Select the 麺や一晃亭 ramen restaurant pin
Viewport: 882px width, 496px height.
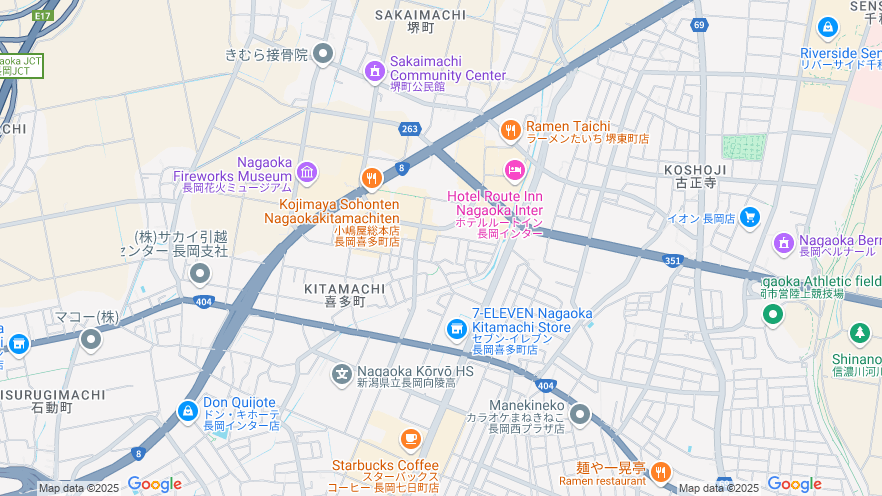point(660,472)
